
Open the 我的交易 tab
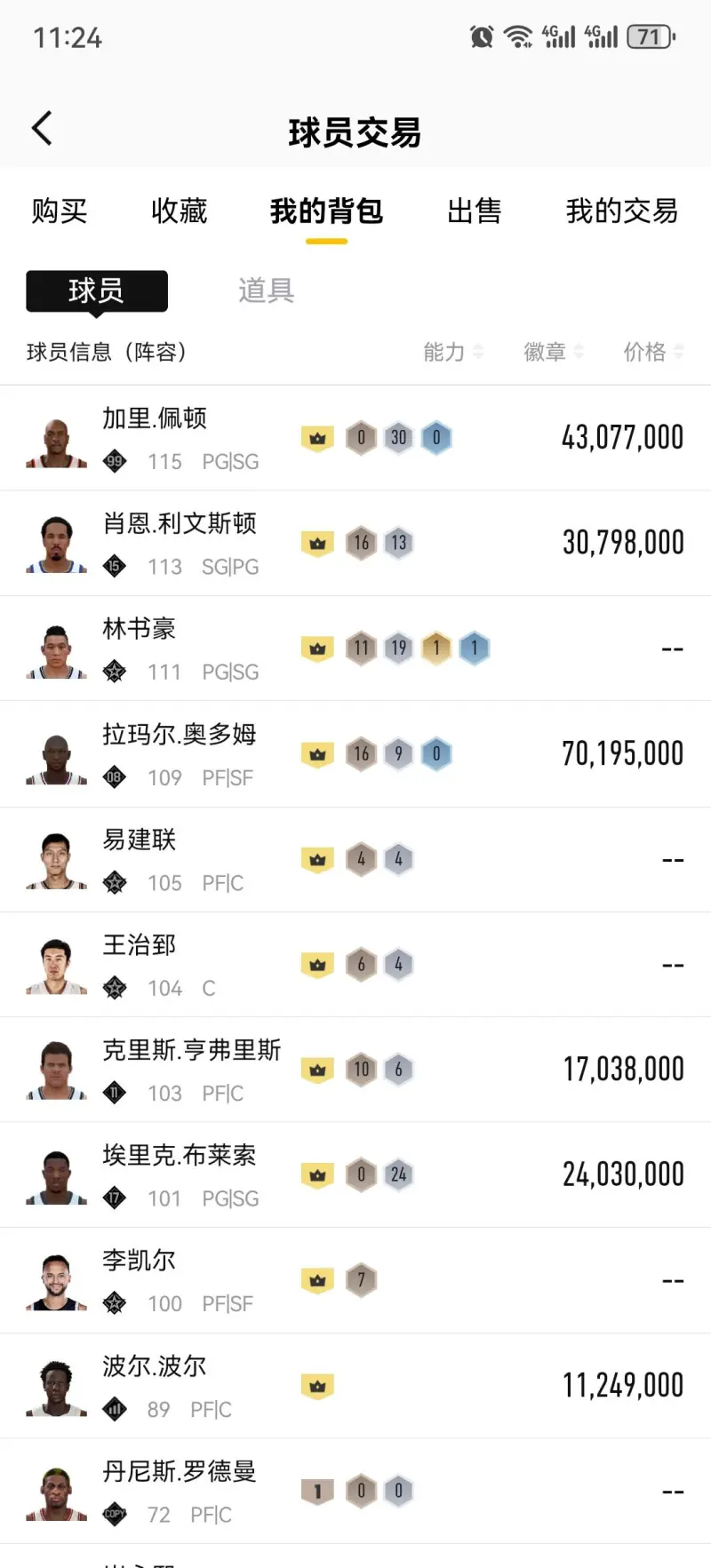point(621,211)
